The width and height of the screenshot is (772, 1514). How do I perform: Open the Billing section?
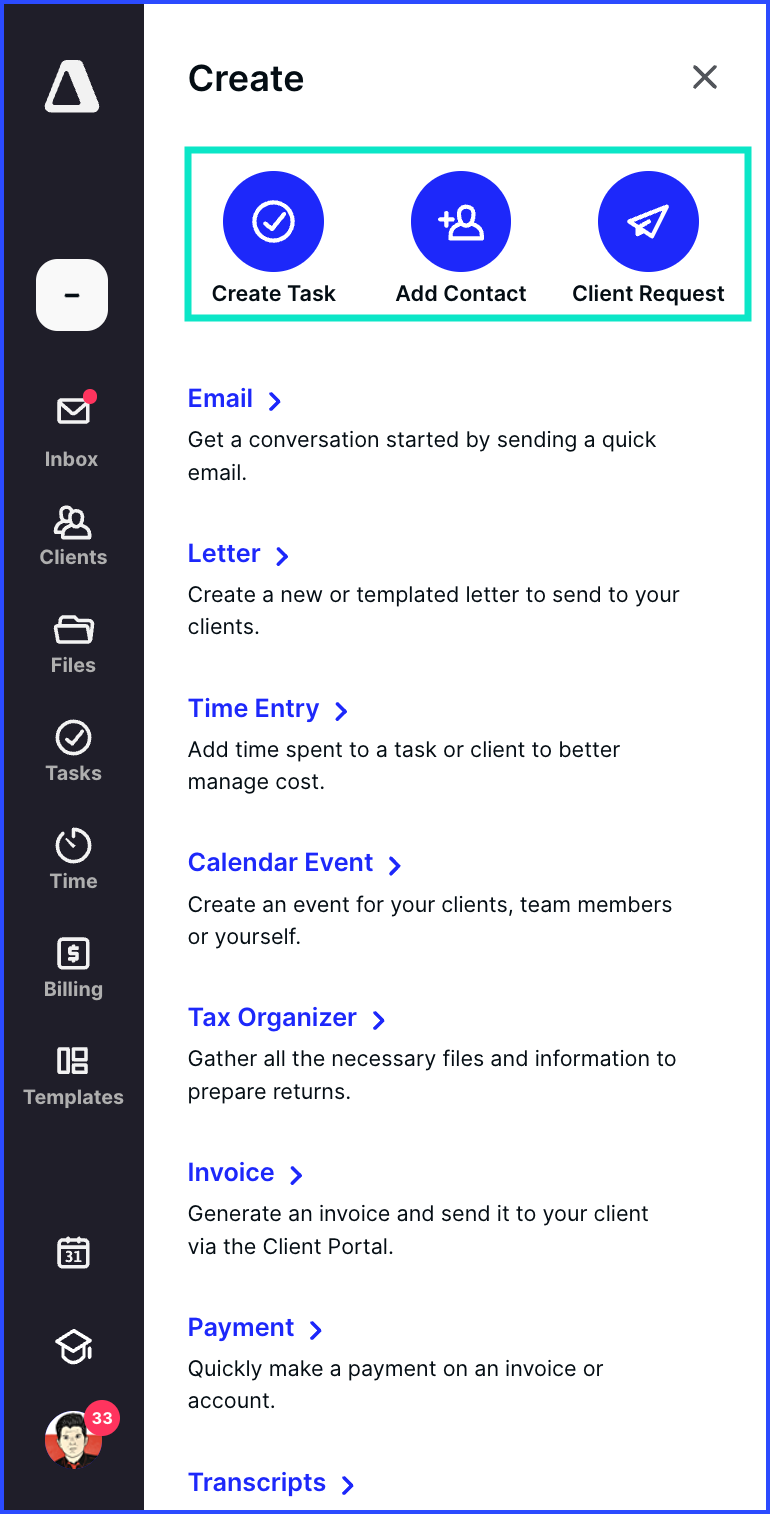(x=73, y=968)
